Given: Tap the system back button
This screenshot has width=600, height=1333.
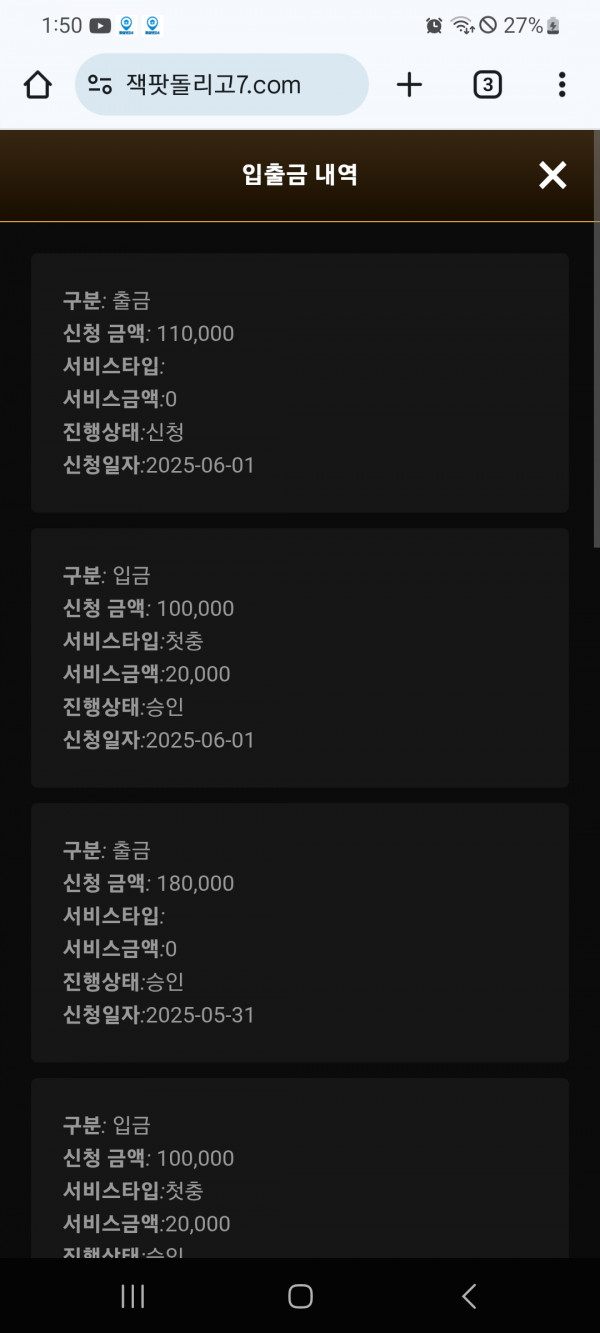Looking at the screenshot, I should 468,1297.
